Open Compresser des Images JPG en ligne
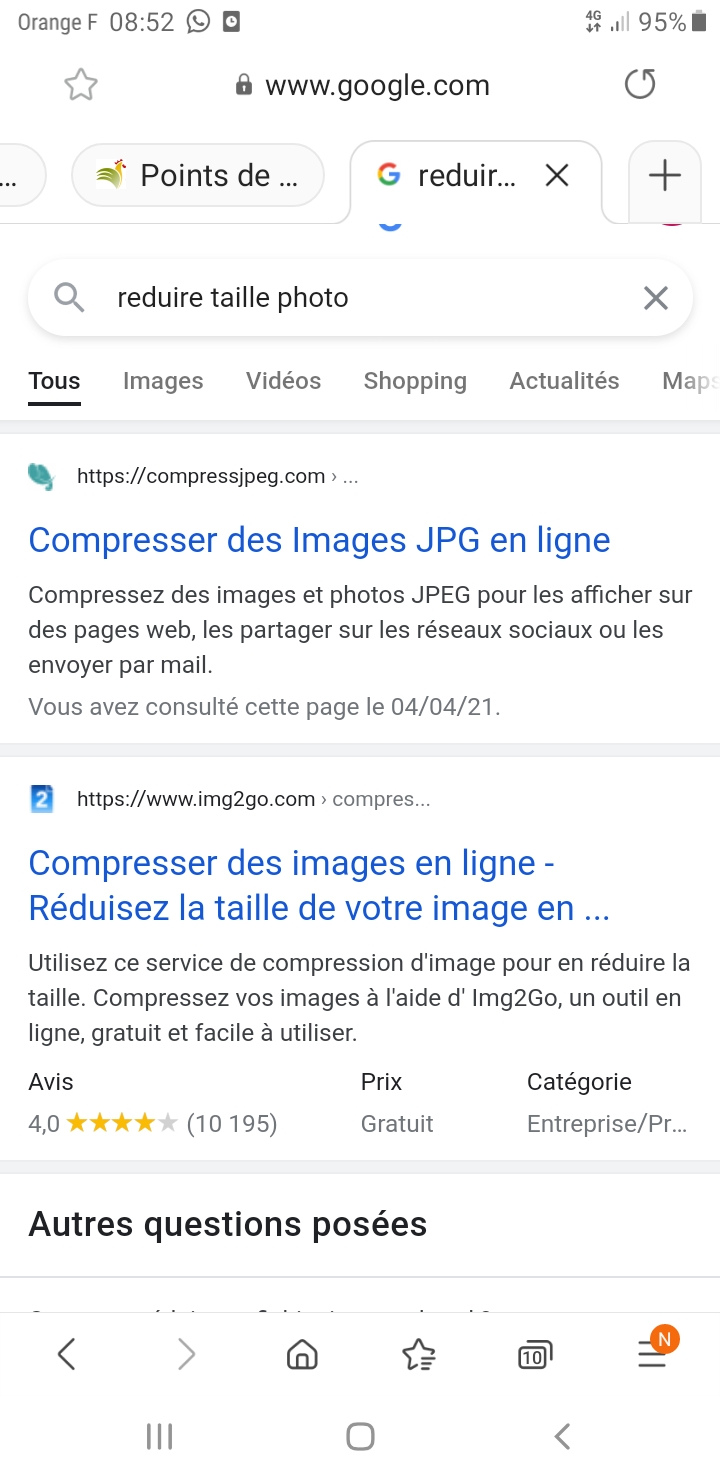Viewport: 720px width, 1480px height. [319, 540]
